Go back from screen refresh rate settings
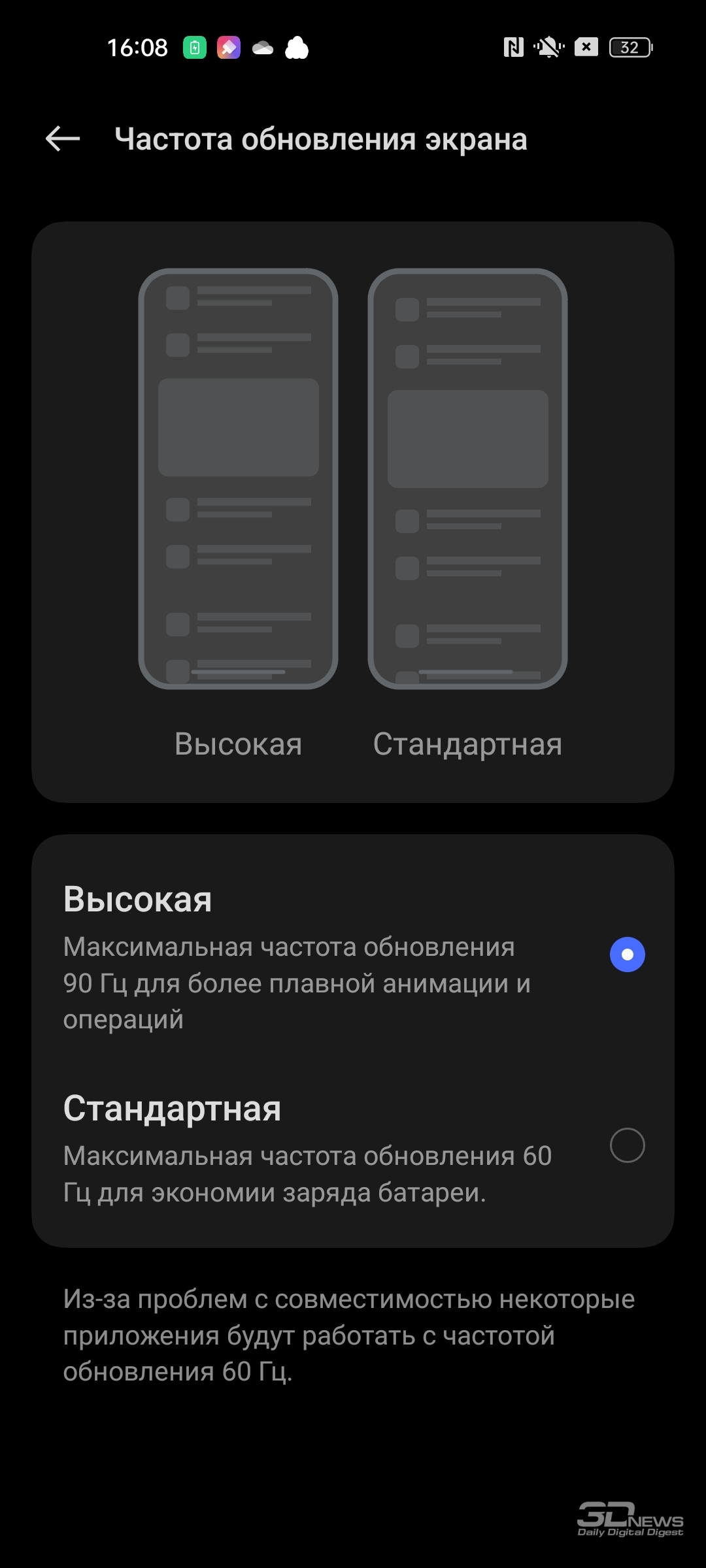This screenshot has width=706, height=1568. 63,139
